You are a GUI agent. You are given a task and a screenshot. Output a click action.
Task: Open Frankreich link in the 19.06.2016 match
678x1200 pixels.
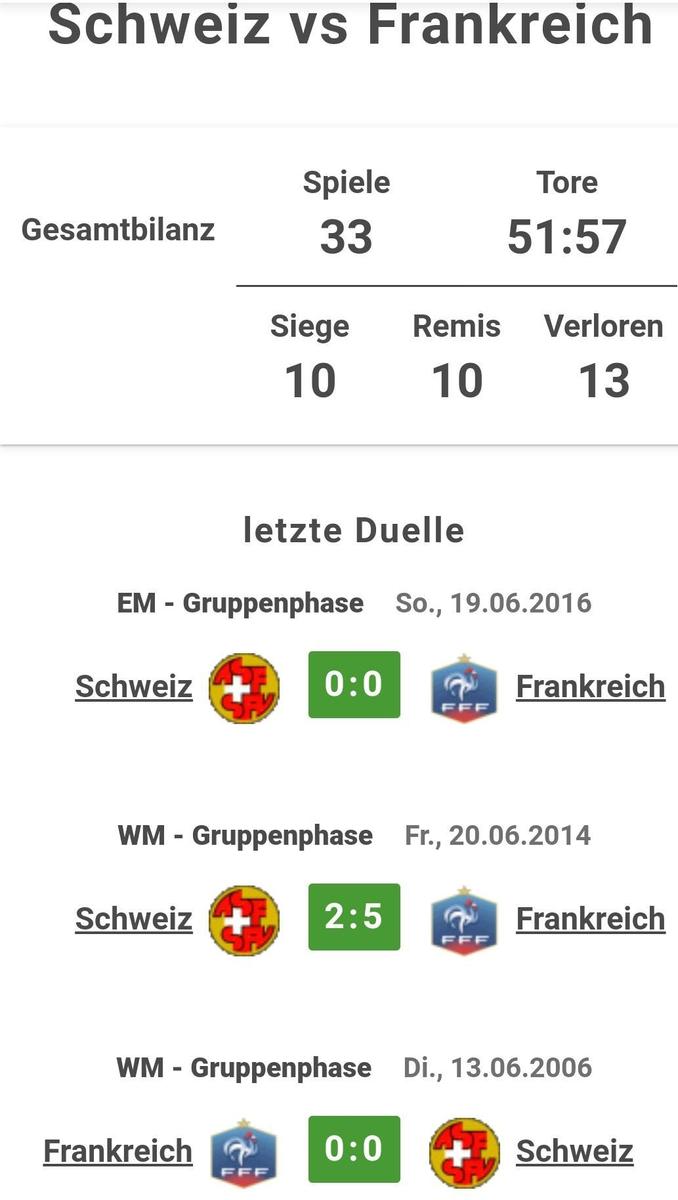pyautogui.click(x=590, y=687)
